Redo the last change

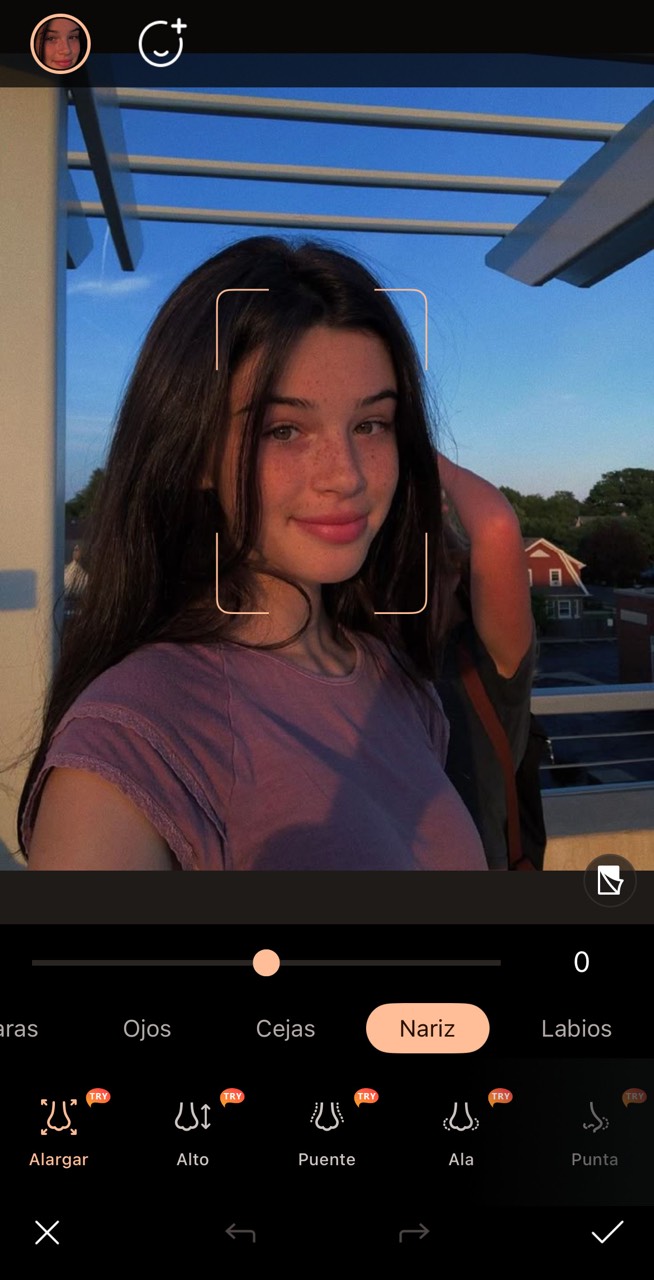414,1233
